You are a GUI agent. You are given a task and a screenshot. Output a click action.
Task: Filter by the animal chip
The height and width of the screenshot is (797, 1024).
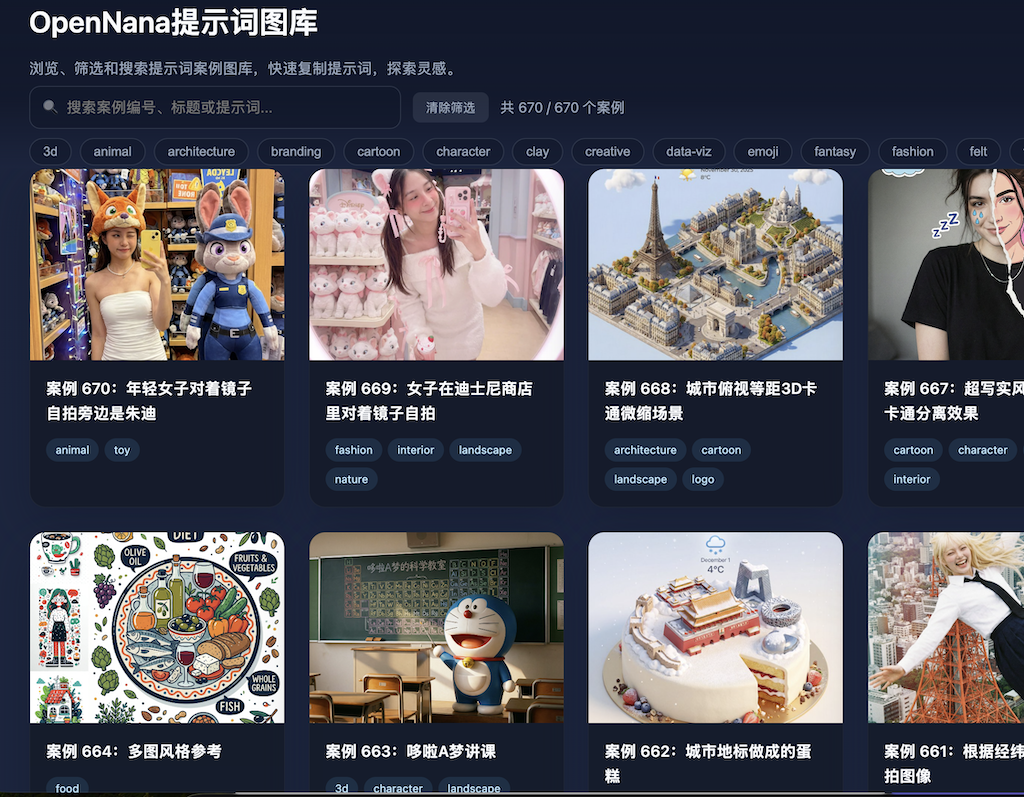point(112,152)
